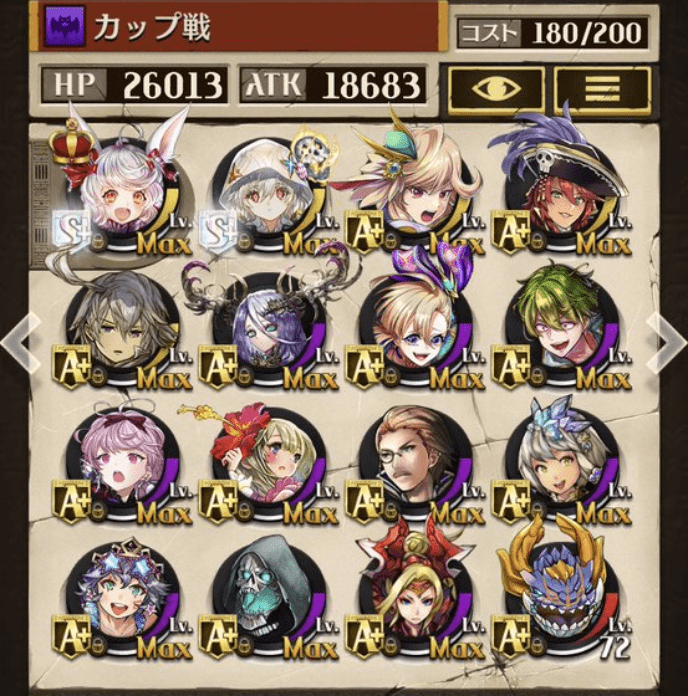This screenshot has width=688, height=696.
Task: Tap the eye visibility button
Action: click(496, 89)
